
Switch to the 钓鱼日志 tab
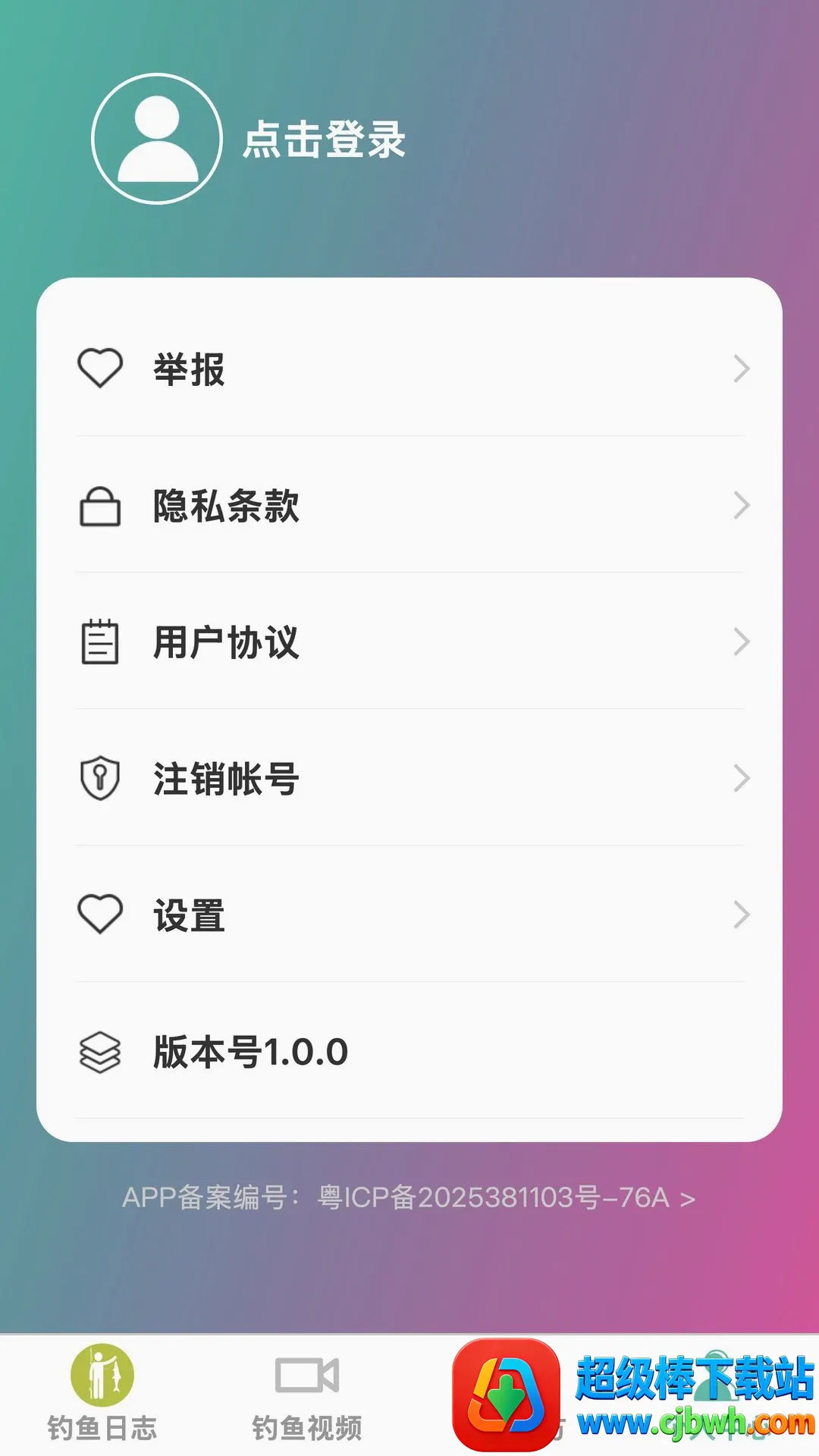(102, 1395)
